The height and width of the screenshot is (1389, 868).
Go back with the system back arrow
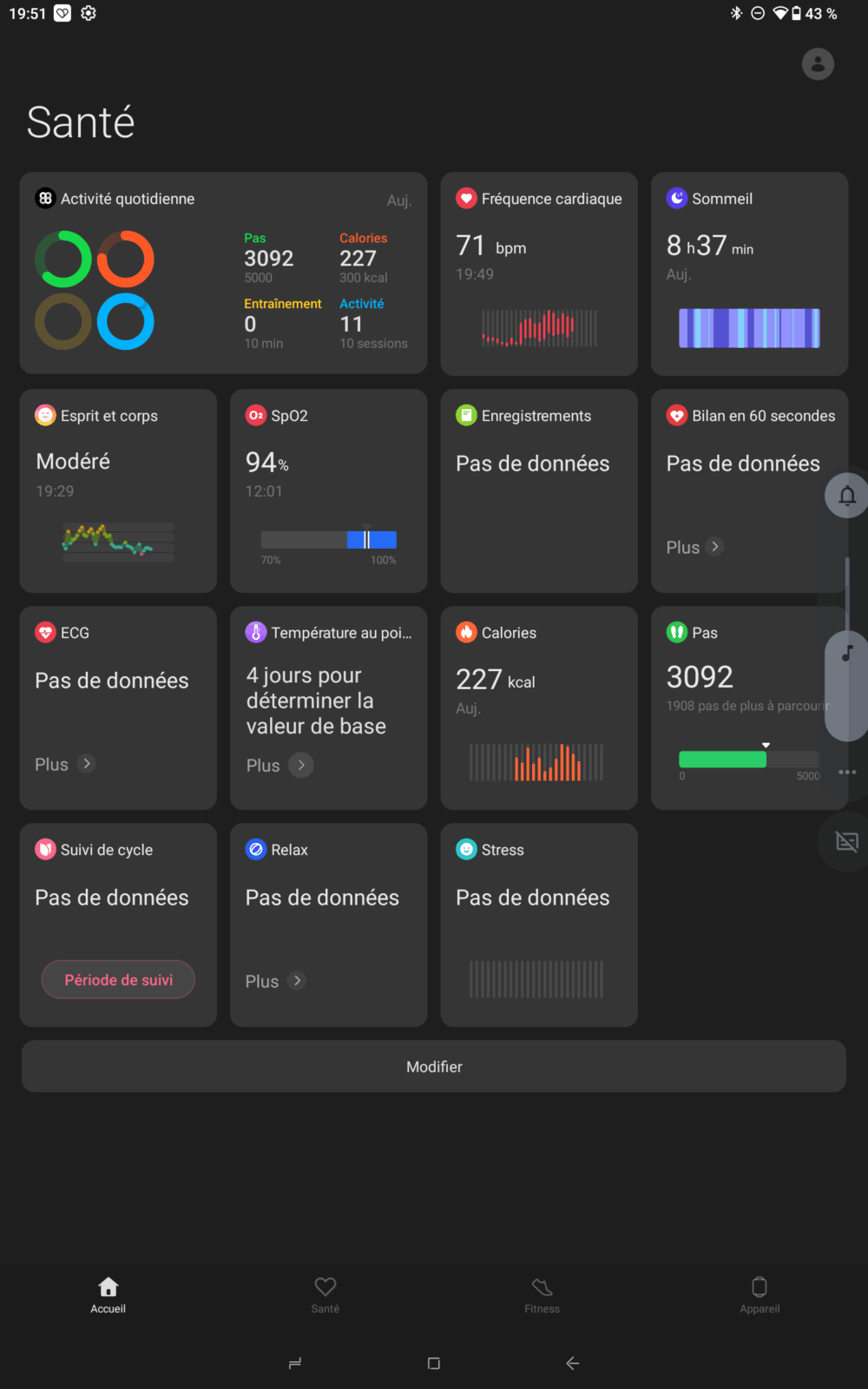point(573,1363)
